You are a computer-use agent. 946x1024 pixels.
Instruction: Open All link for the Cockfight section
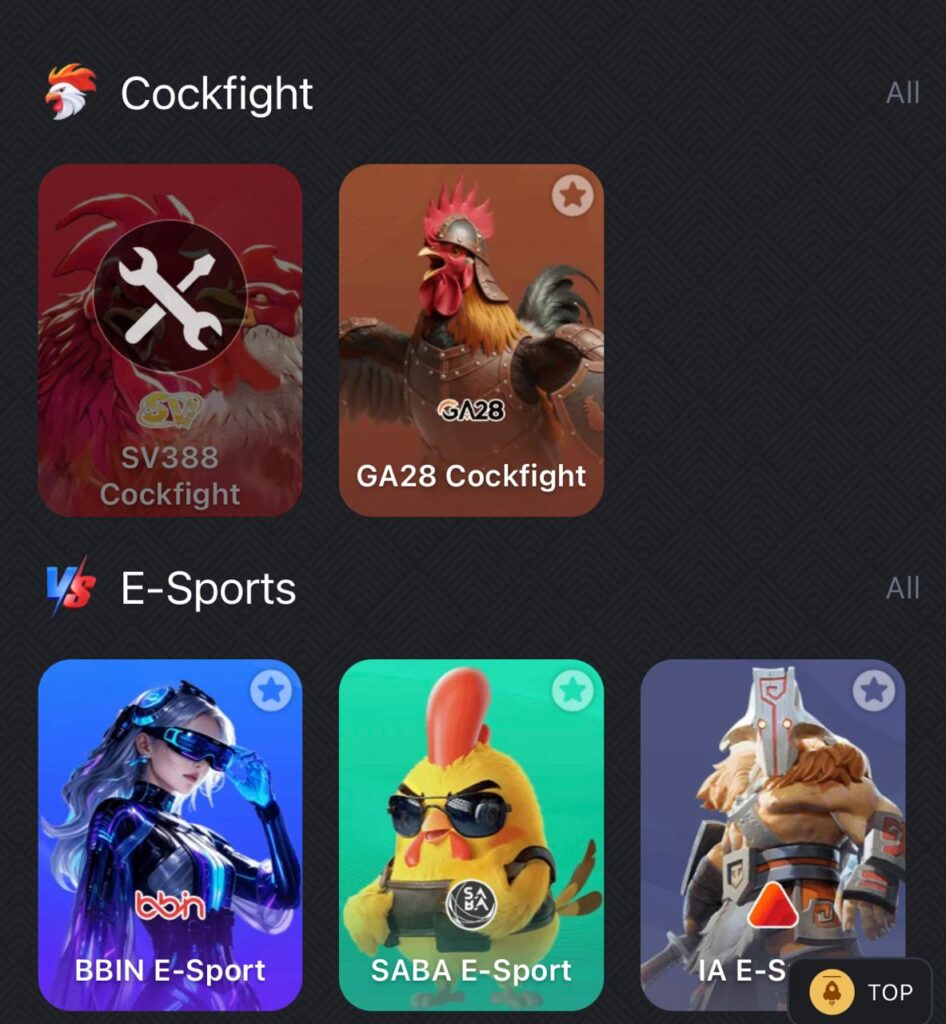coord(903,92)
